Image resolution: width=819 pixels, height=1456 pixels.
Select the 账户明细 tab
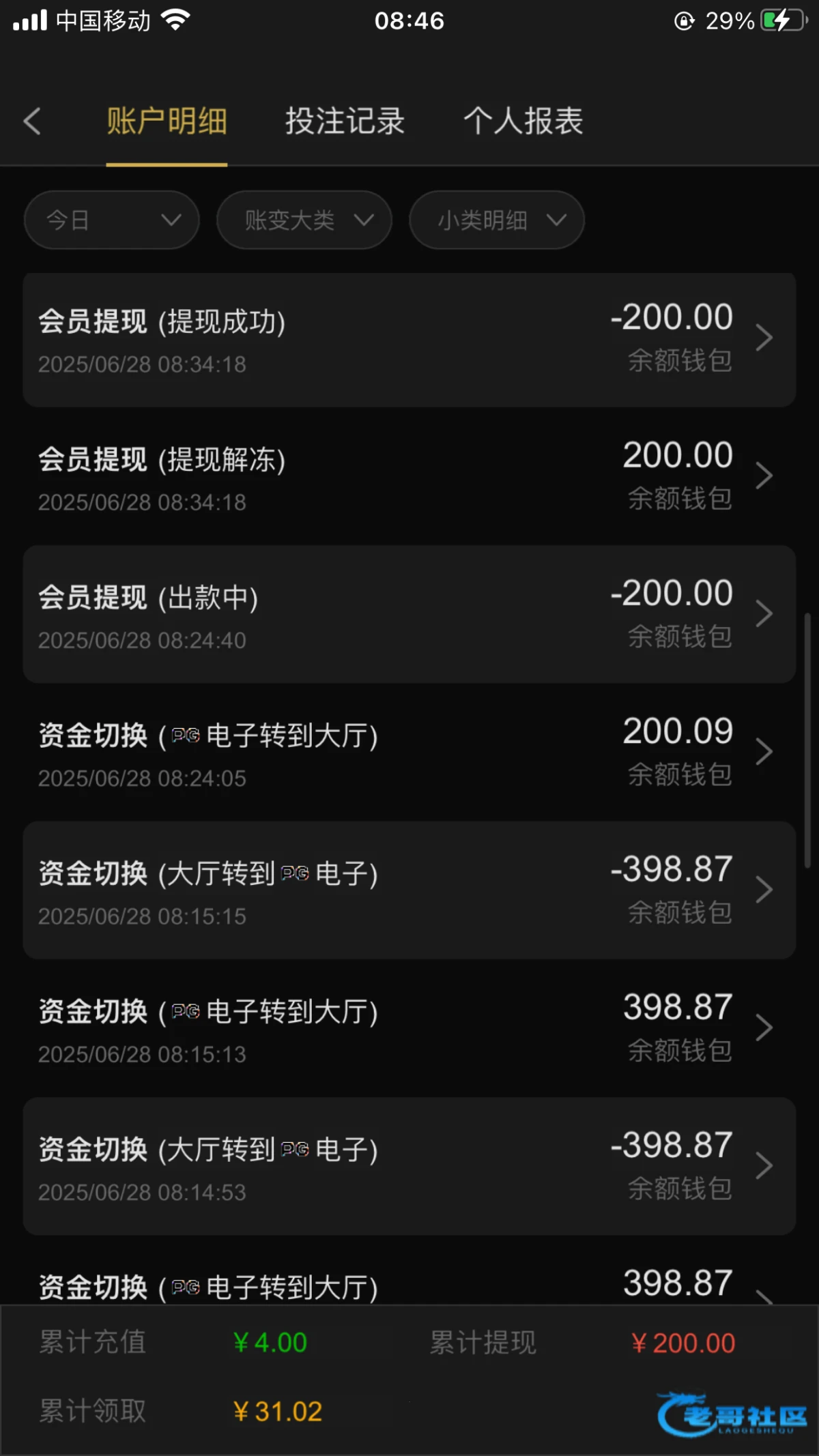167,121
